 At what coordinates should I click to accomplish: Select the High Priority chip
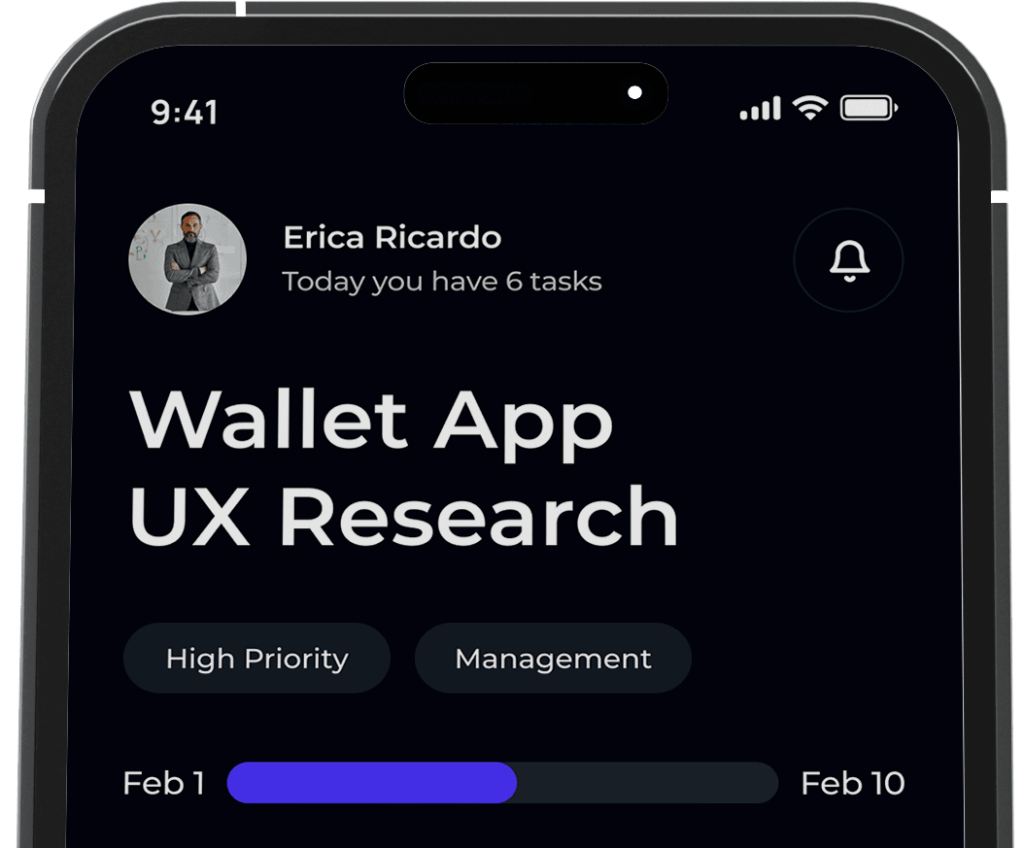[x=257, y=659]
